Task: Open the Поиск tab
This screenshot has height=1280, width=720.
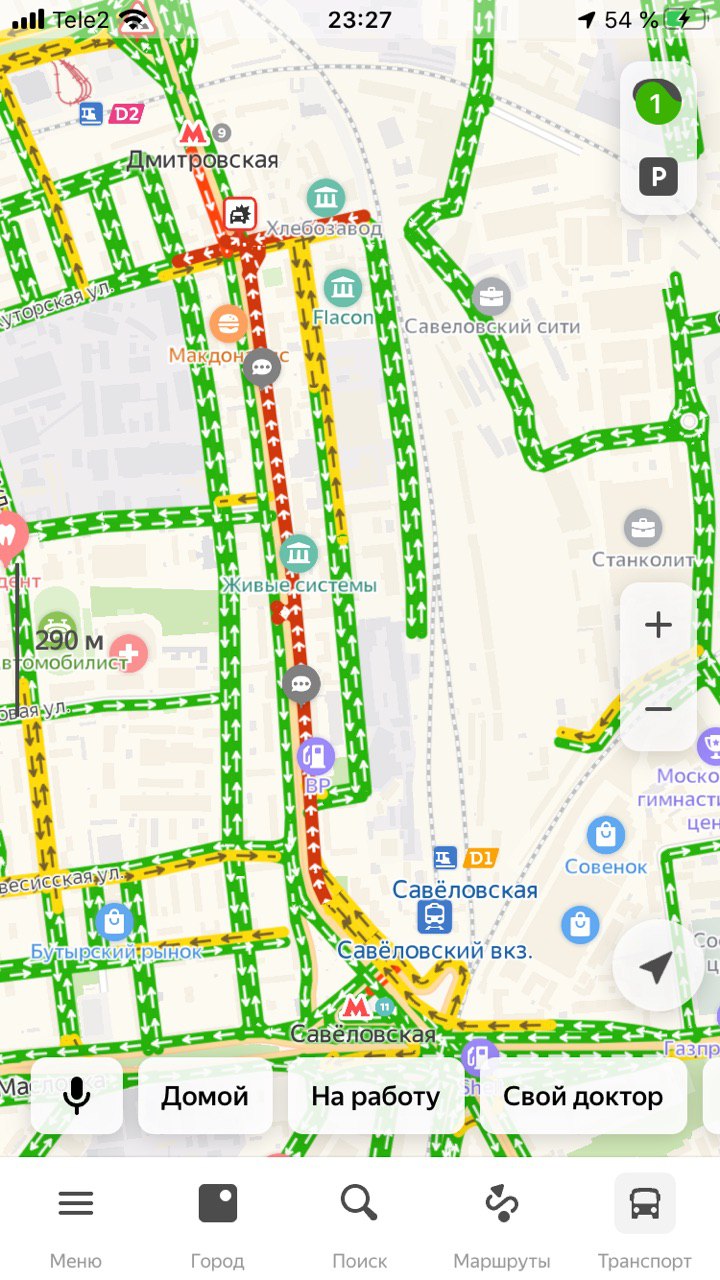Action: click(359, 1221)
